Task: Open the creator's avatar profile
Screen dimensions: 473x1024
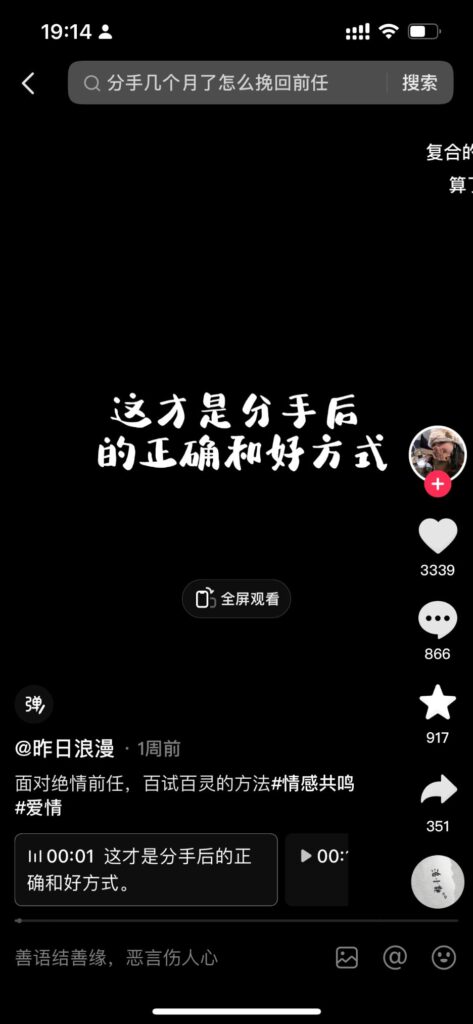Action: click(x=438, y=455)
